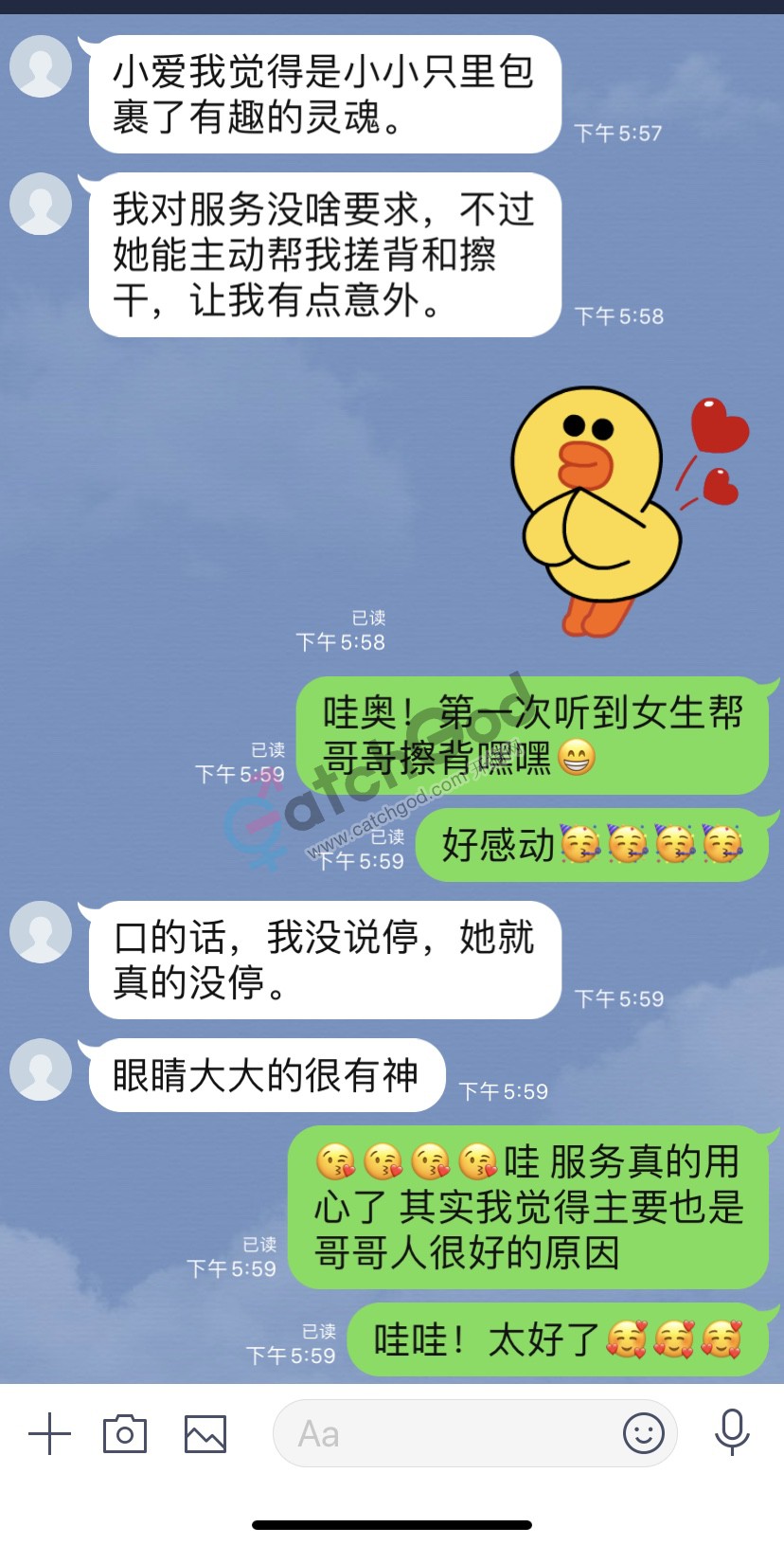Open the plus attachment menu
Screen dimensions: 784x1545
pyautogui.click(x=50, y=1433)
